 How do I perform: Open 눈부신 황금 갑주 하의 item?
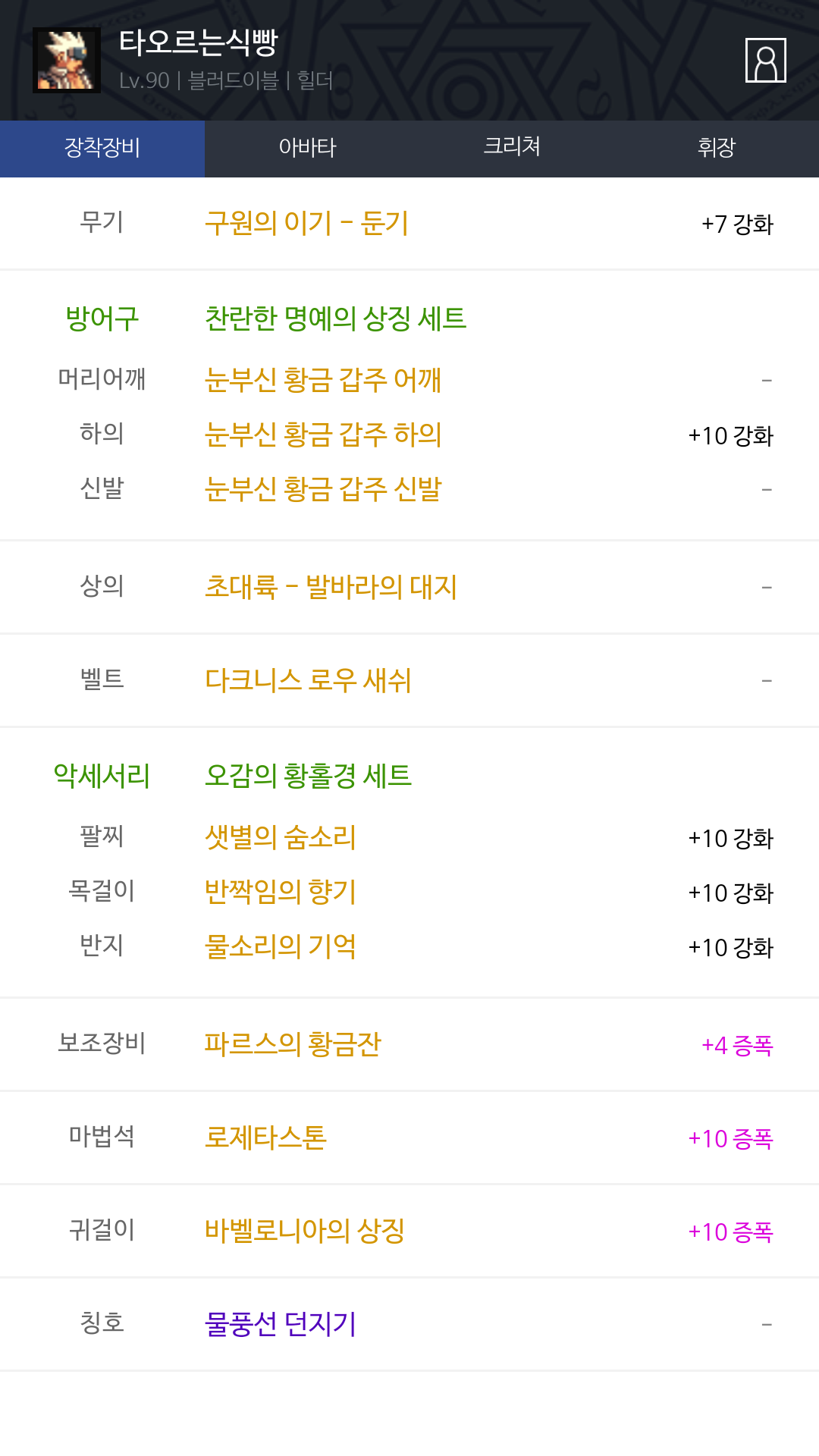323,435
